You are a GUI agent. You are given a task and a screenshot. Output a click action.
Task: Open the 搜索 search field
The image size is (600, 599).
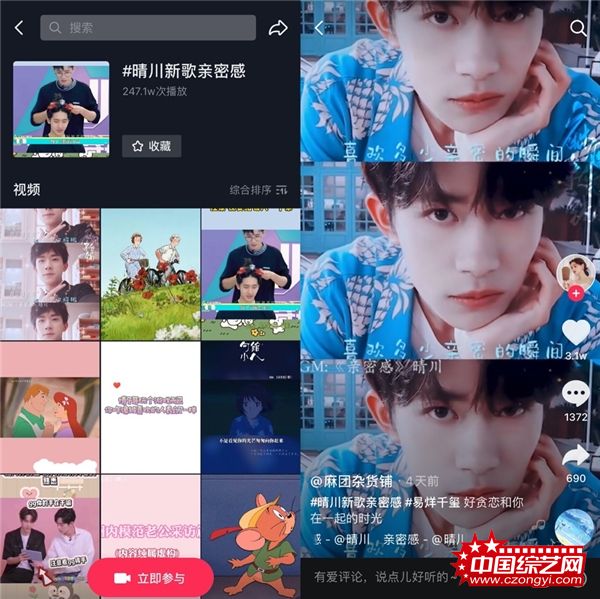[x=148, y=28]
